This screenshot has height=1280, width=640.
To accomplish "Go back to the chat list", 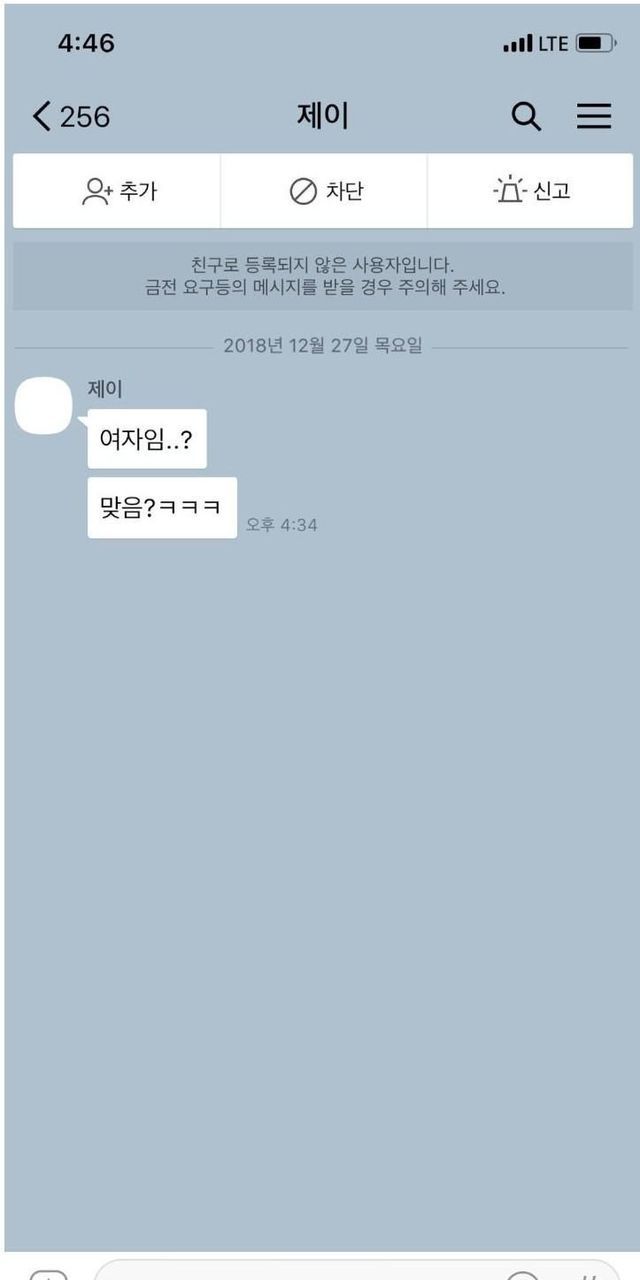I will coord(68,117).
